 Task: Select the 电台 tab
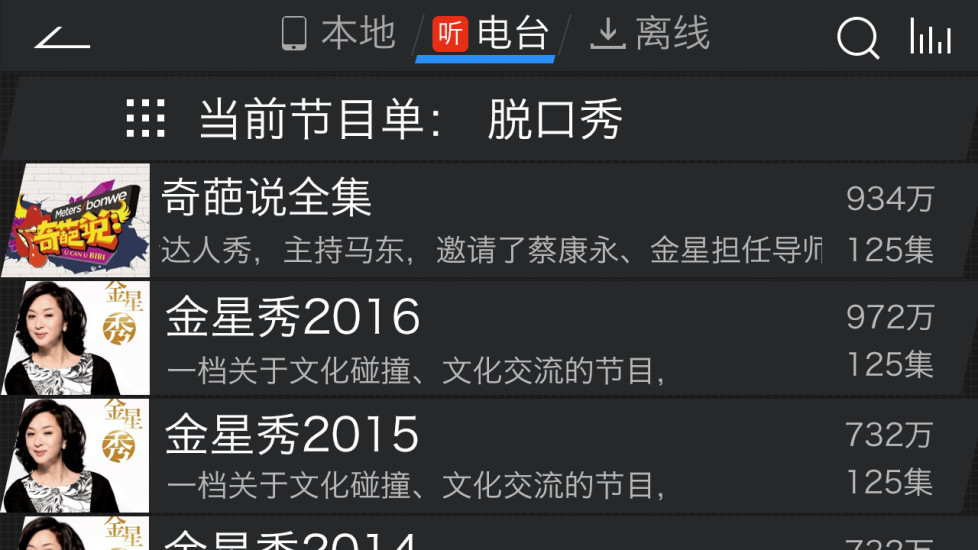coord(491,35)
